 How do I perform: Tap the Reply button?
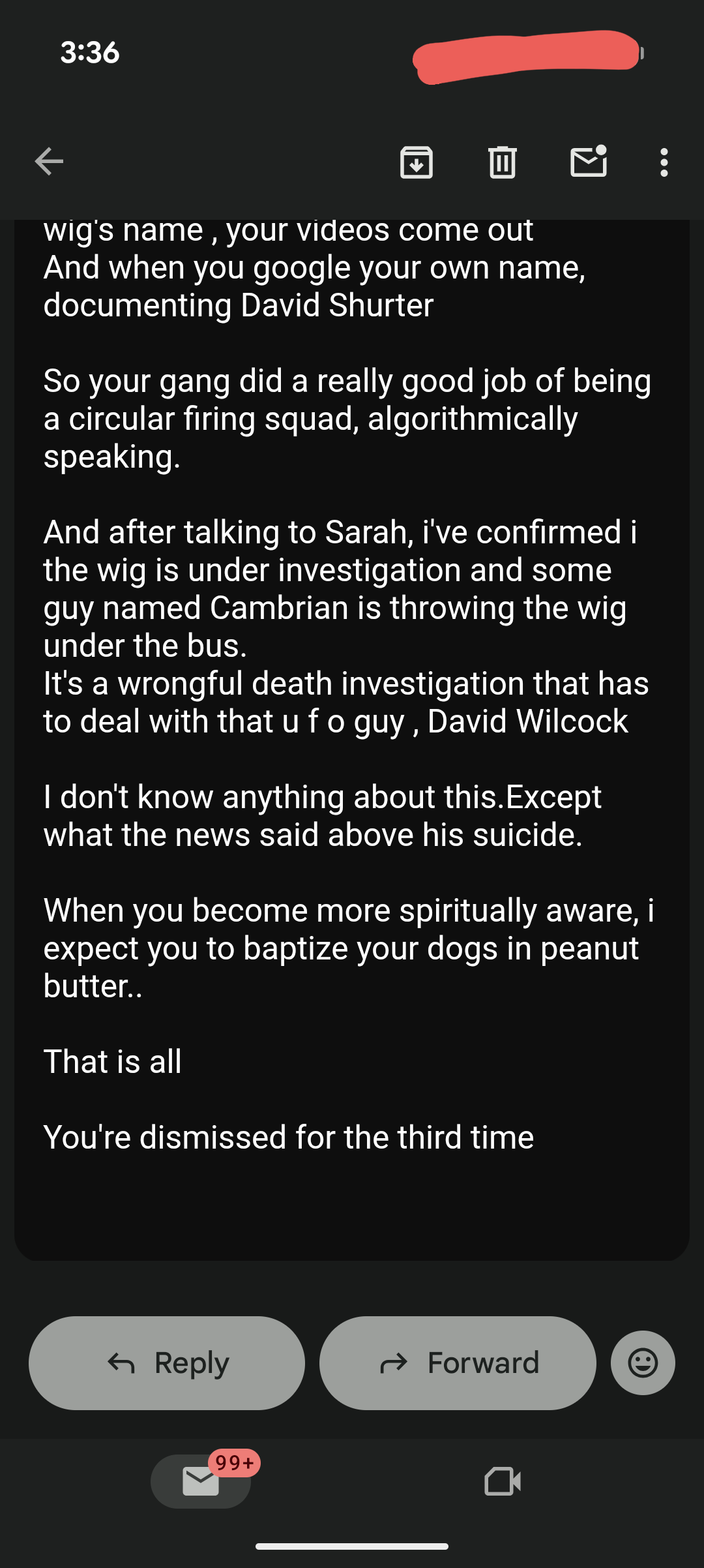click(167, 1363)
